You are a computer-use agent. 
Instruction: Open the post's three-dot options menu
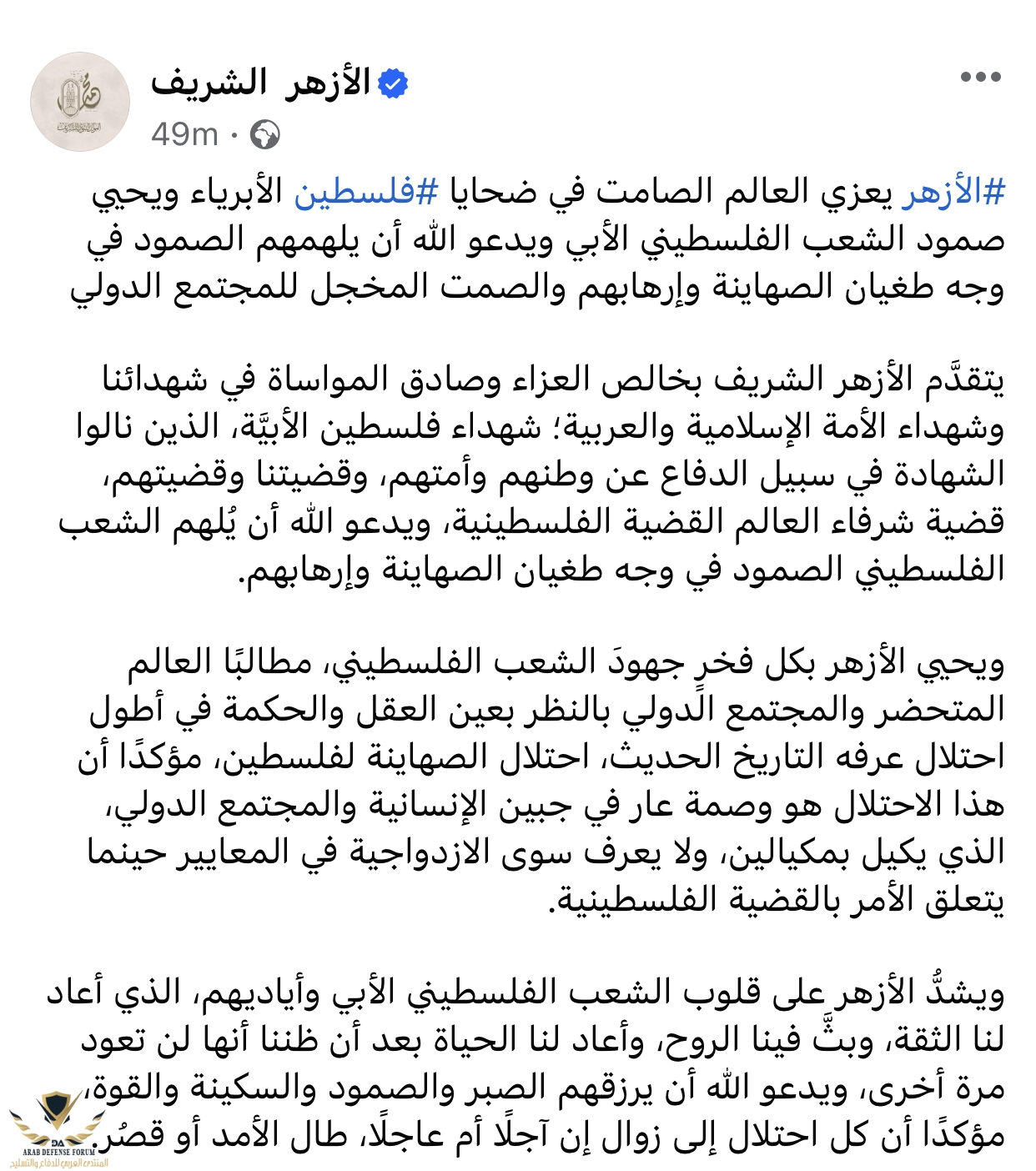click(980, 78)
